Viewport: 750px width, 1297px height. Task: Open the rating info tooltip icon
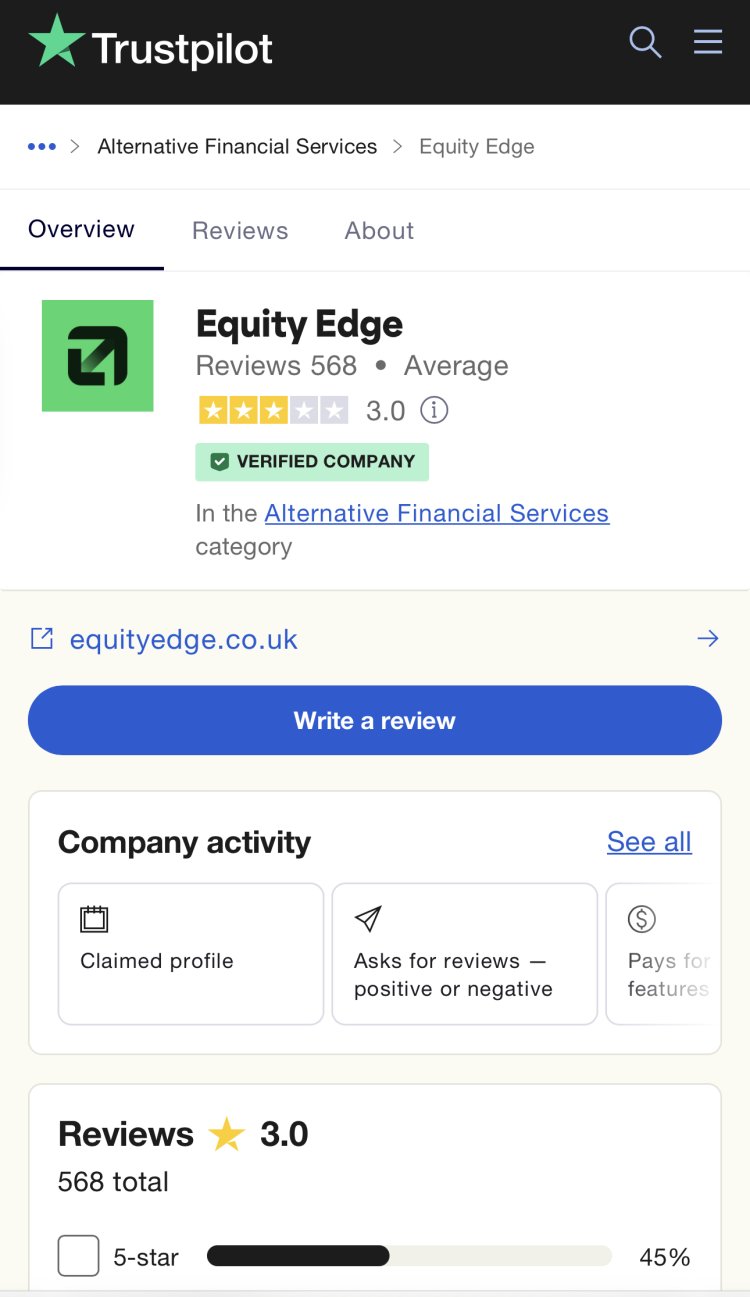(x=434, y=410)
